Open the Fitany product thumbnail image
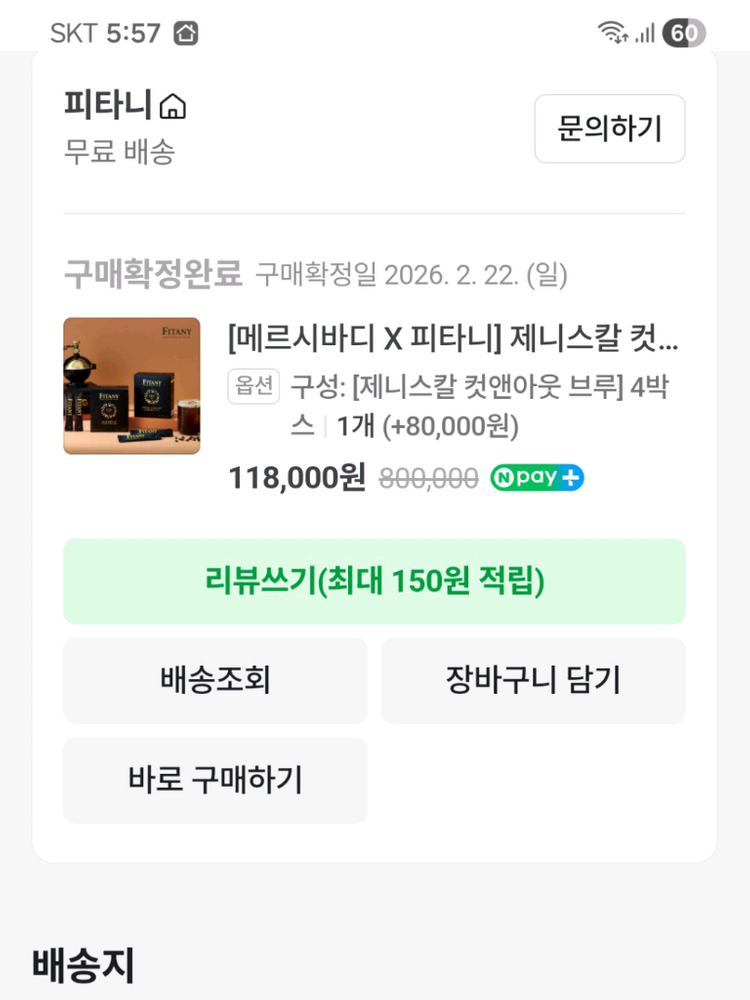This screenshot has height=1000, width=750. [131, 385]
